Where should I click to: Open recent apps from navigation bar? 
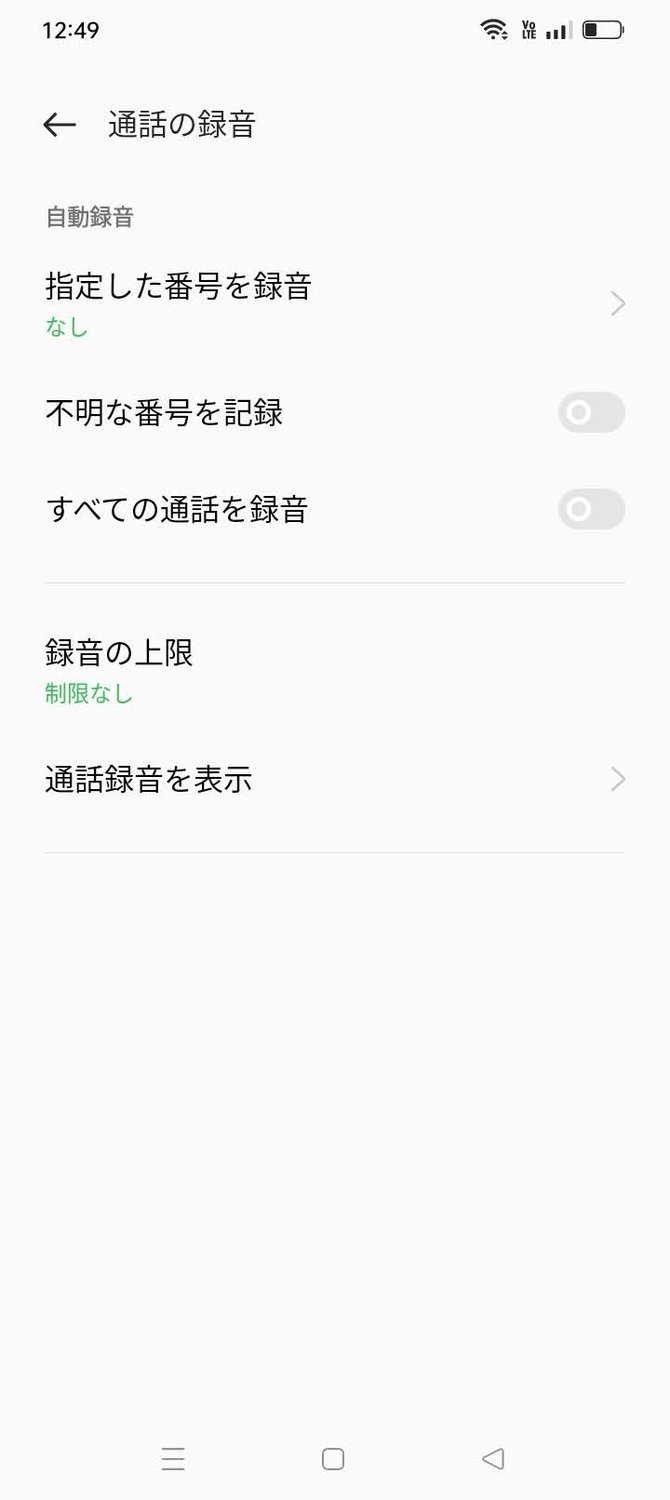click(x=173, y=1459)
